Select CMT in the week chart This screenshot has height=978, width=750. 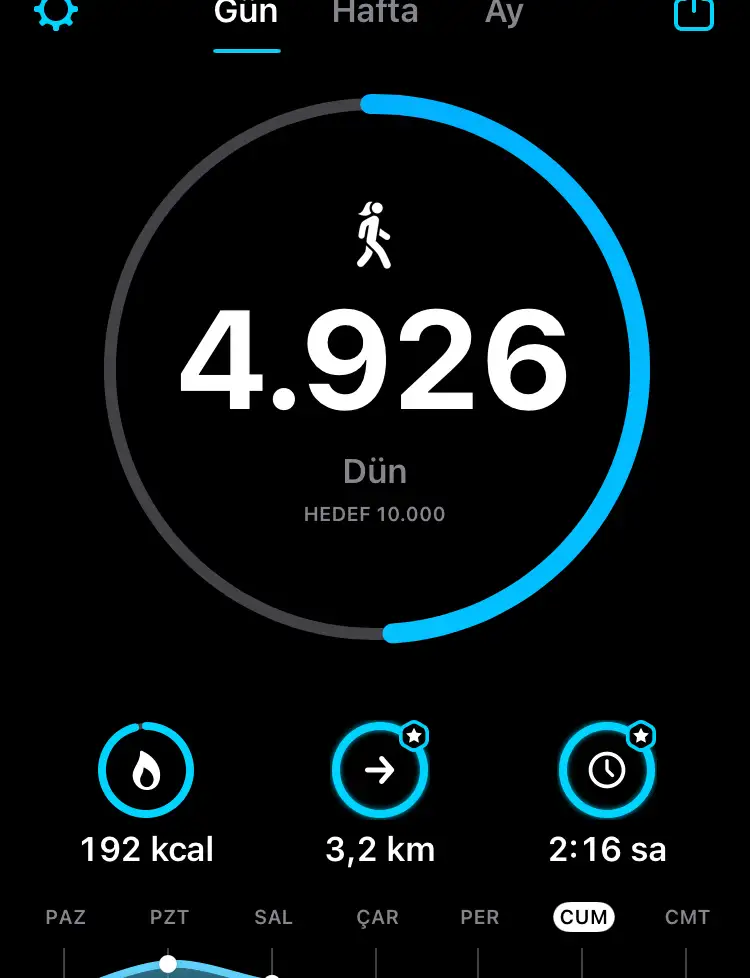(x=688, y=917)
